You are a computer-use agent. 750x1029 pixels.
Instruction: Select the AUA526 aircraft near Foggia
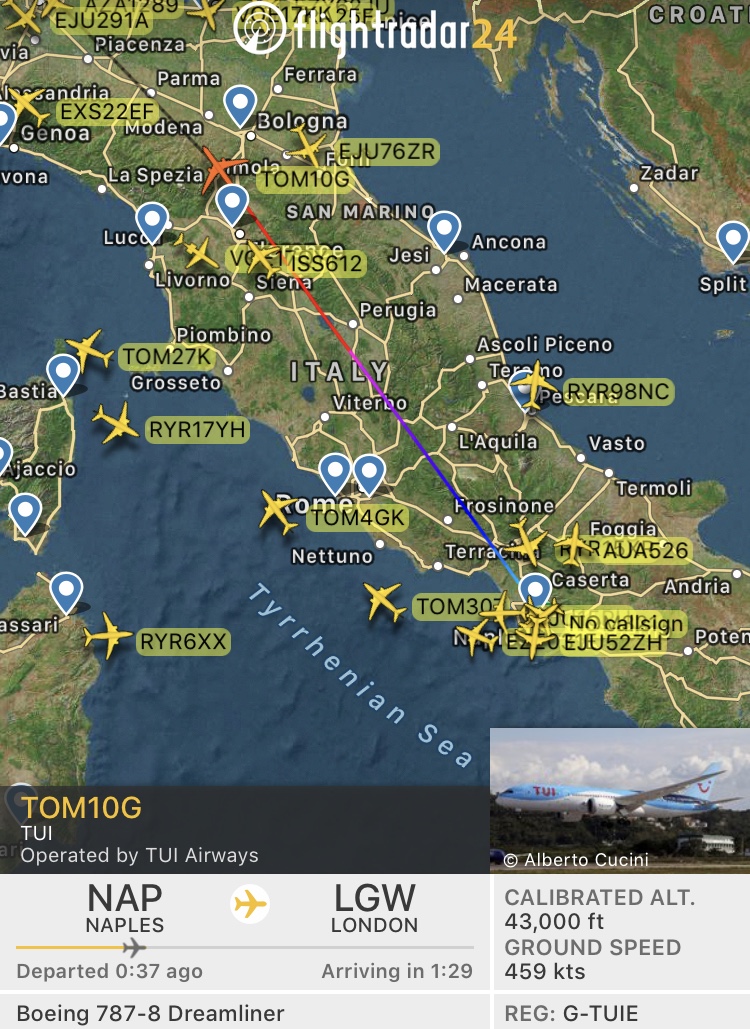tap(575, 545)
